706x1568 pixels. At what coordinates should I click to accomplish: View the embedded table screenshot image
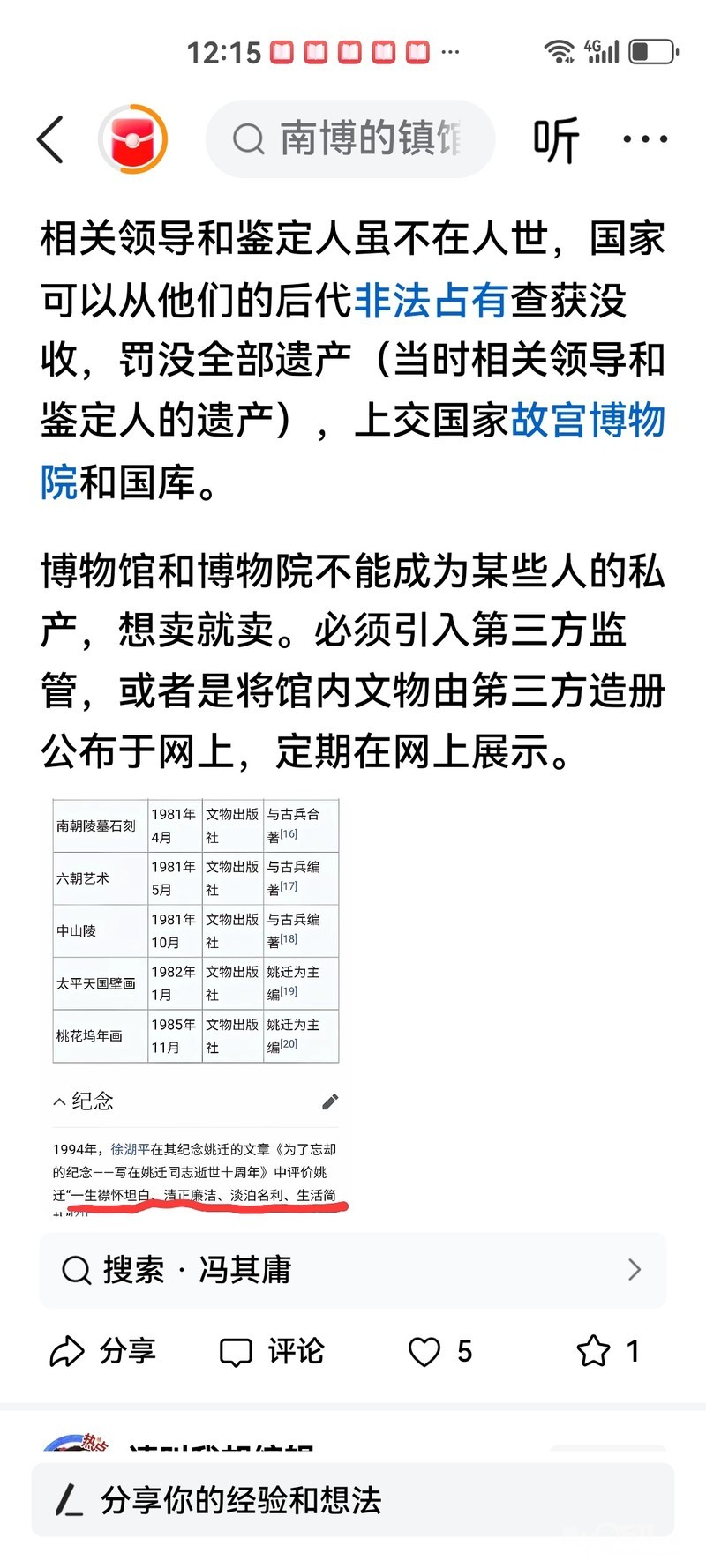pos(196,1005)
